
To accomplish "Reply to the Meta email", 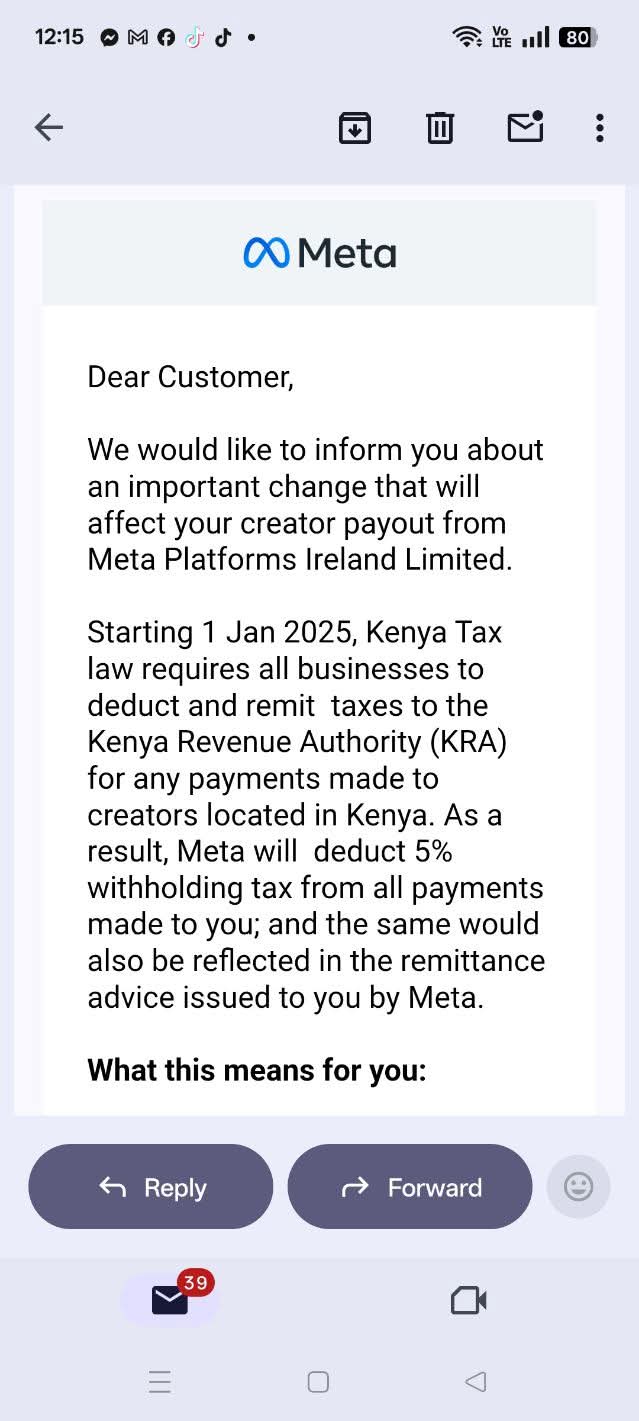I will pos(151,1187).
